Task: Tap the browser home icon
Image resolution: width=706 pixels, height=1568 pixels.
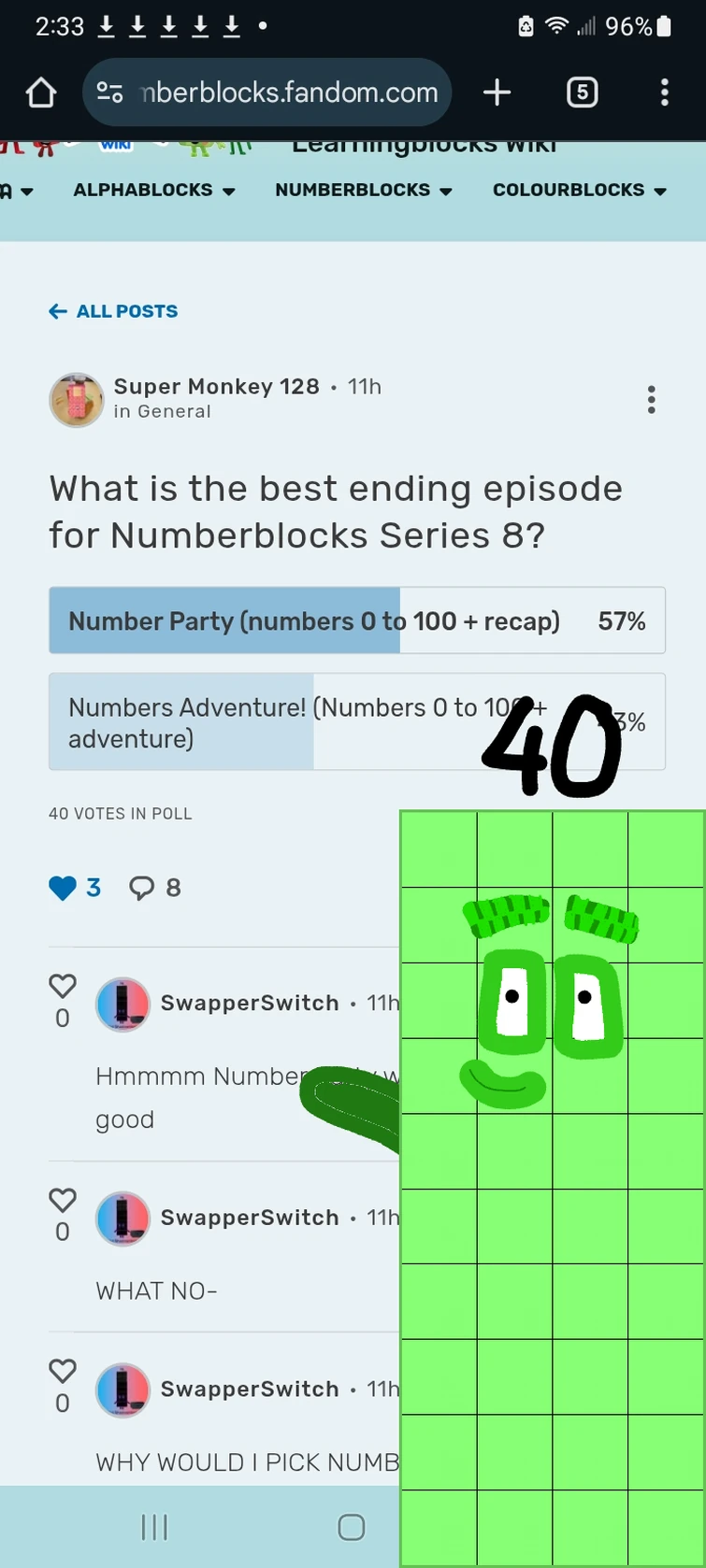Action: pos(41,93)
